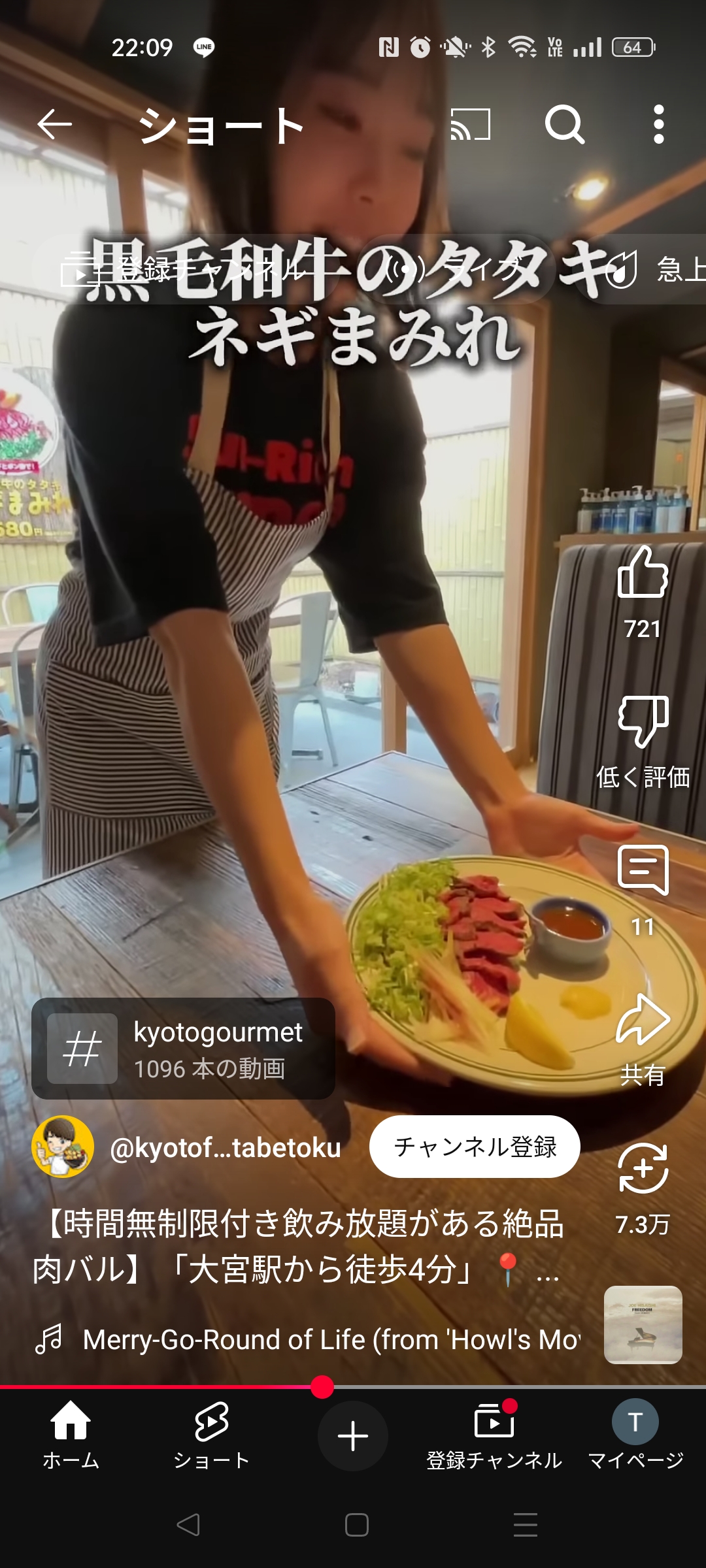Go back using the top arrow
Screen dimensions: 706x1568
coord(54,124)
